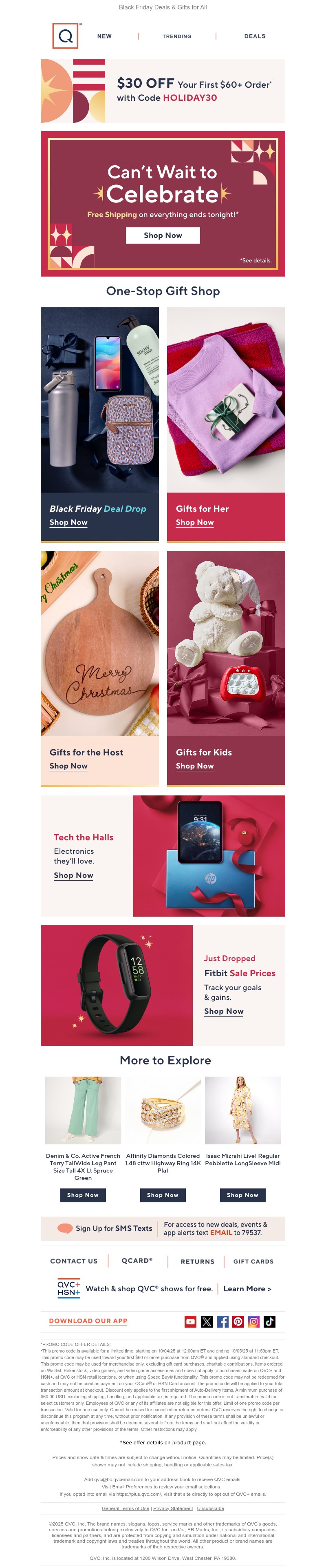Go to the TRENDING section
326x1568 pixels.
click(176, 36)
